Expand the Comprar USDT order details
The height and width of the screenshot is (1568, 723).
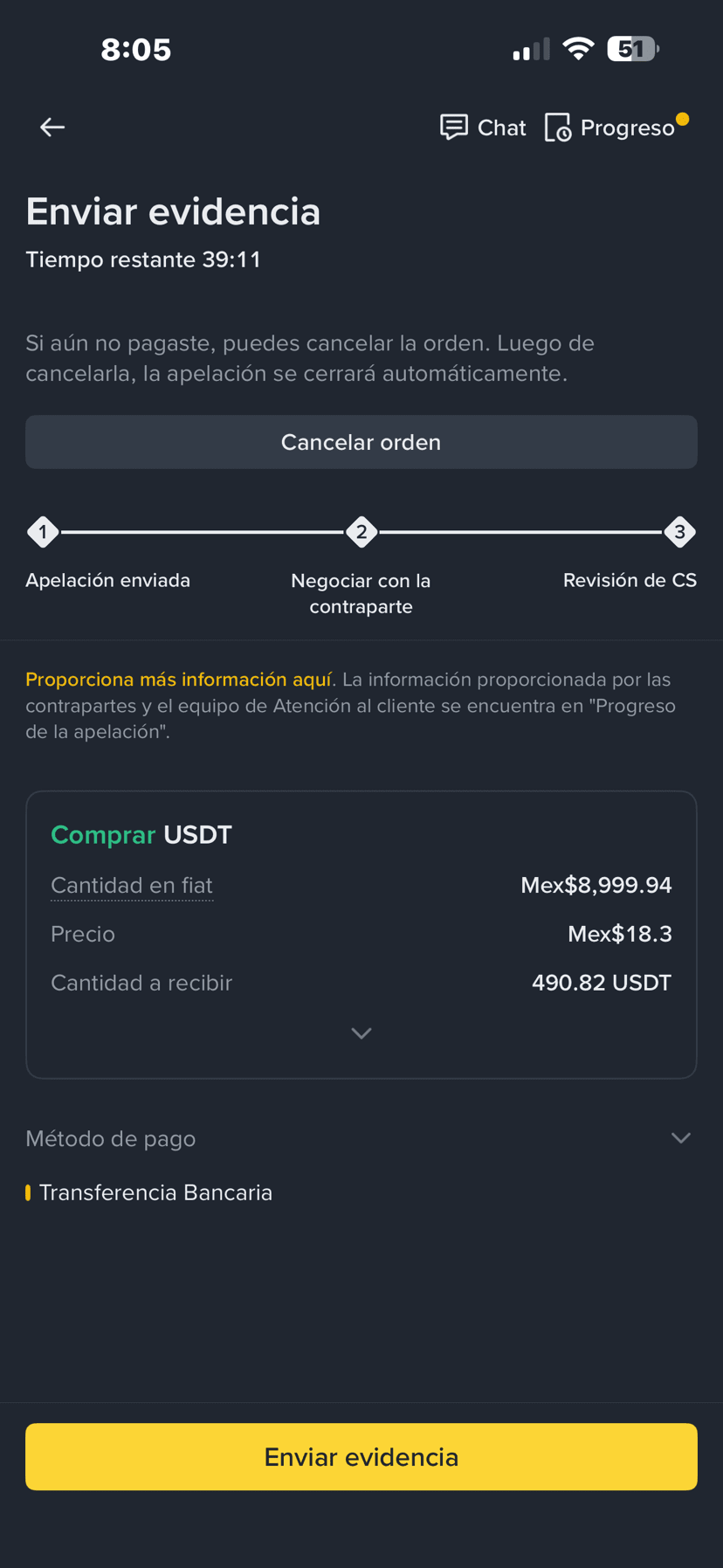[361, 1033]
